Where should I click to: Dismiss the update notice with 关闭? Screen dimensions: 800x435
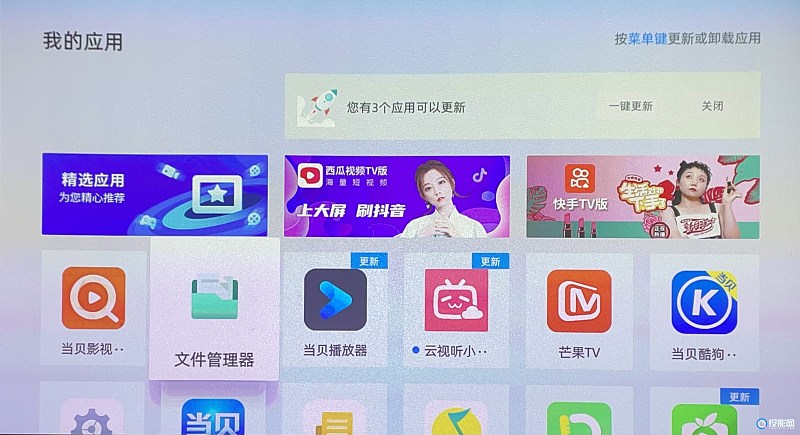click(x=712, y=106)
